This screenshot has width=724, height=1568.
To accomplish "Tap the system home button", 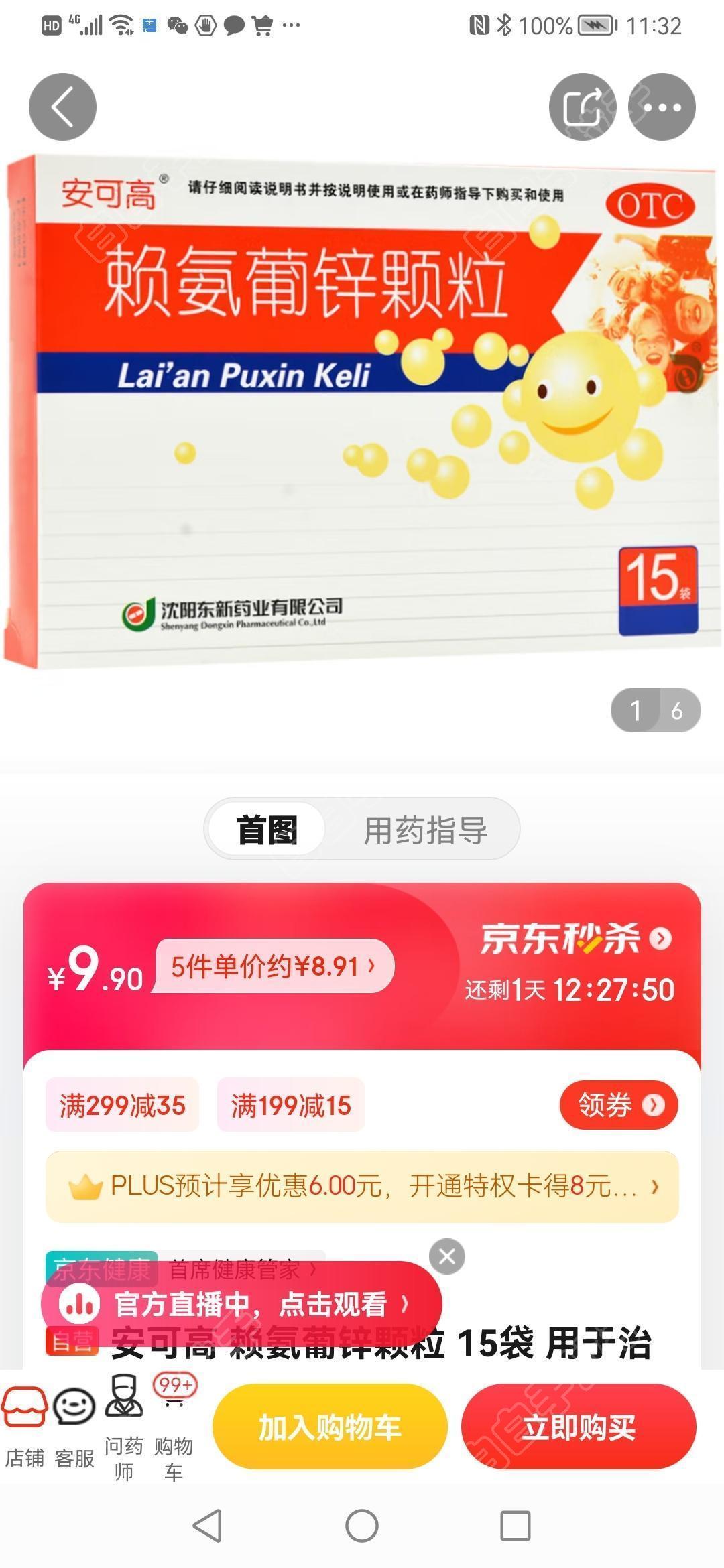I will click(362, 1526).
